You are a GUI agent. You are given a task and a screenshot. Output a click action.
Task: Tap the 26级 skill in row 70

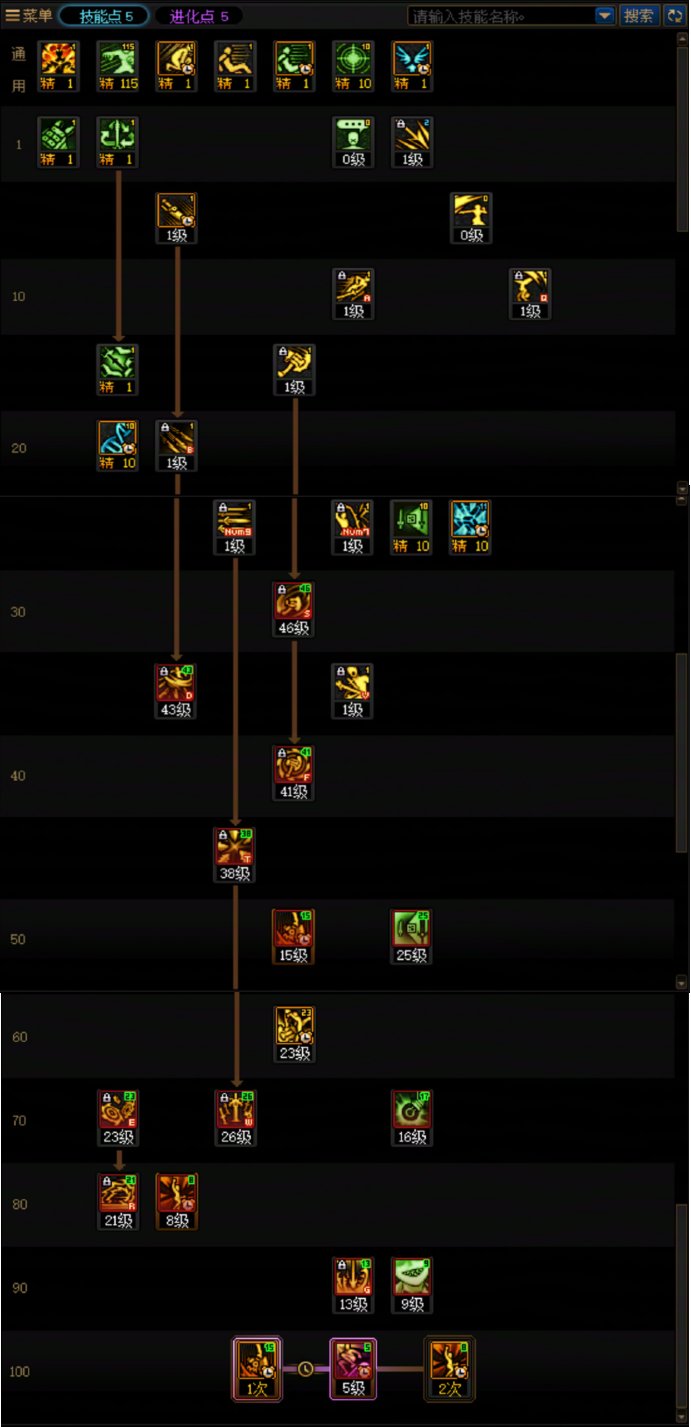(235, 1111)
